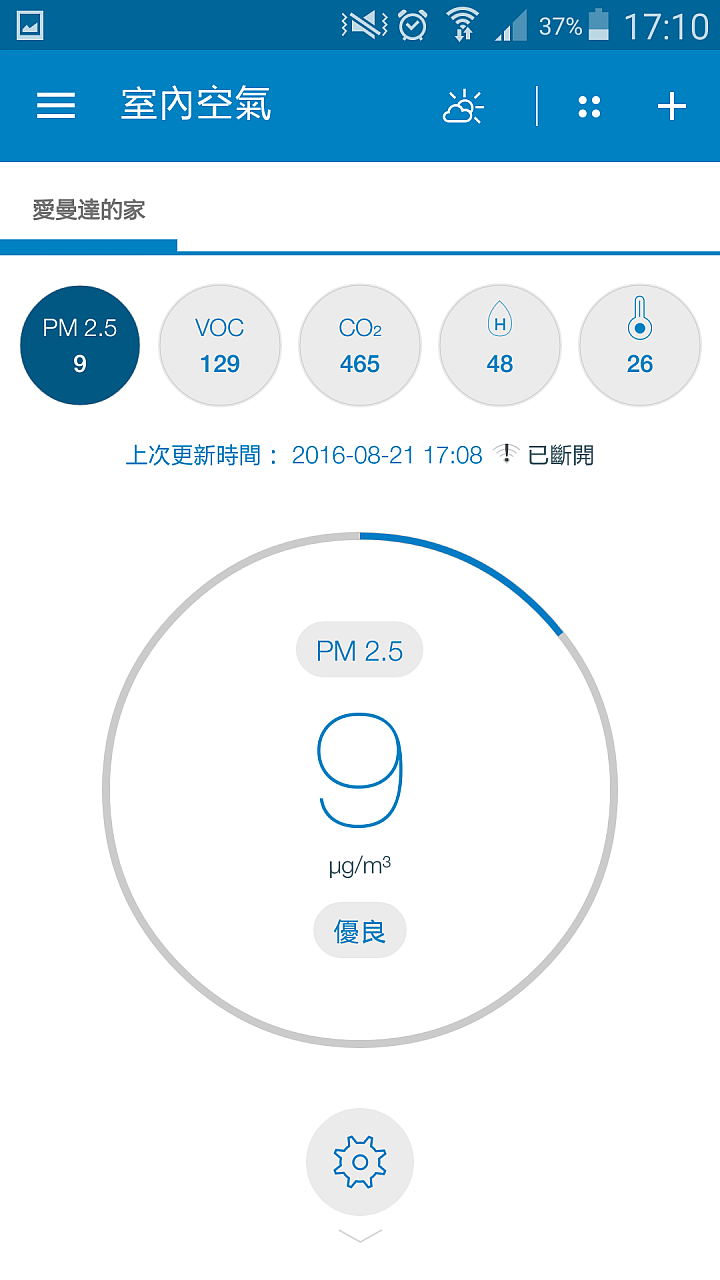Add a new device with plus icon
This screenshot has height=1280, width=720.
click(672, 106)
